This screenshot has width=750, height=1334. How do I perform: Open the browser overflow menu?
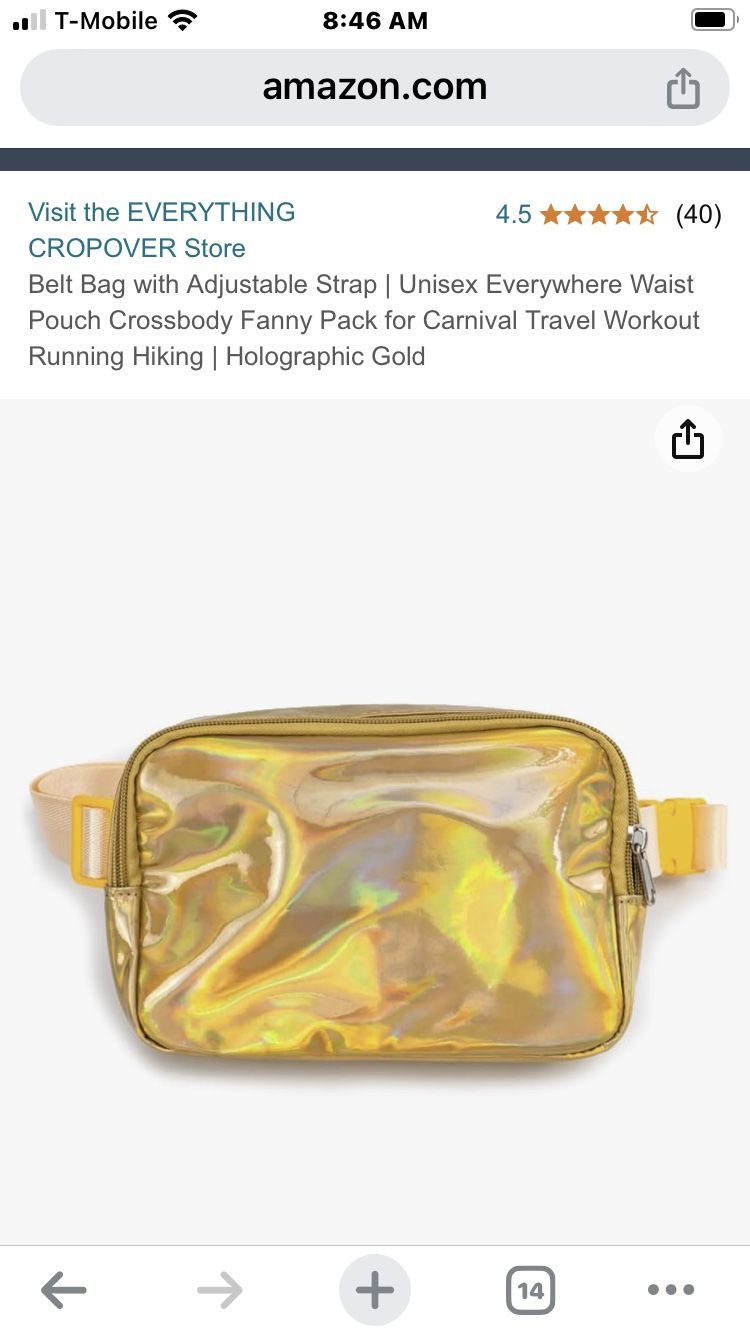click(x=670, y=1290)
